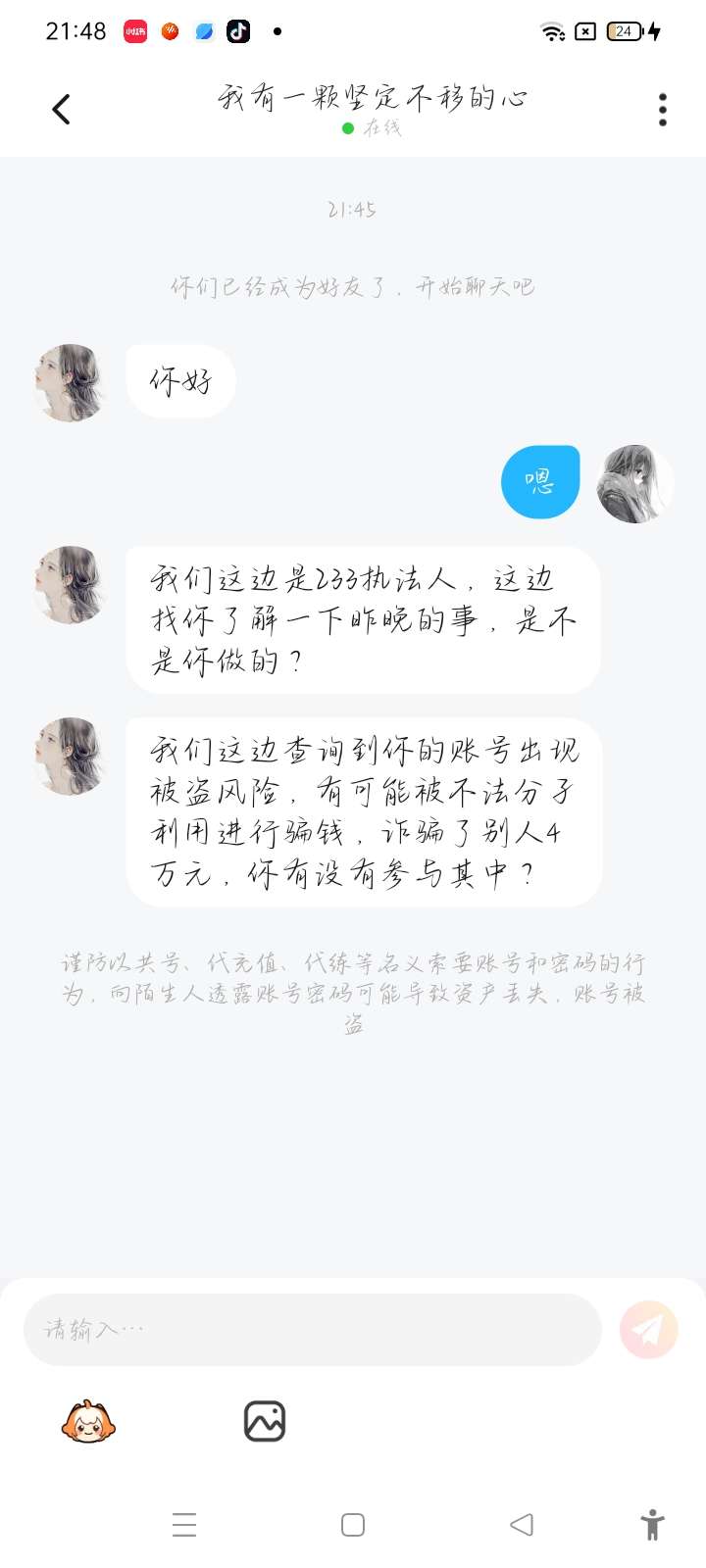706x1568 pixels.
Task: Open recent apps from navigation bar
Action: point(184,1525)
